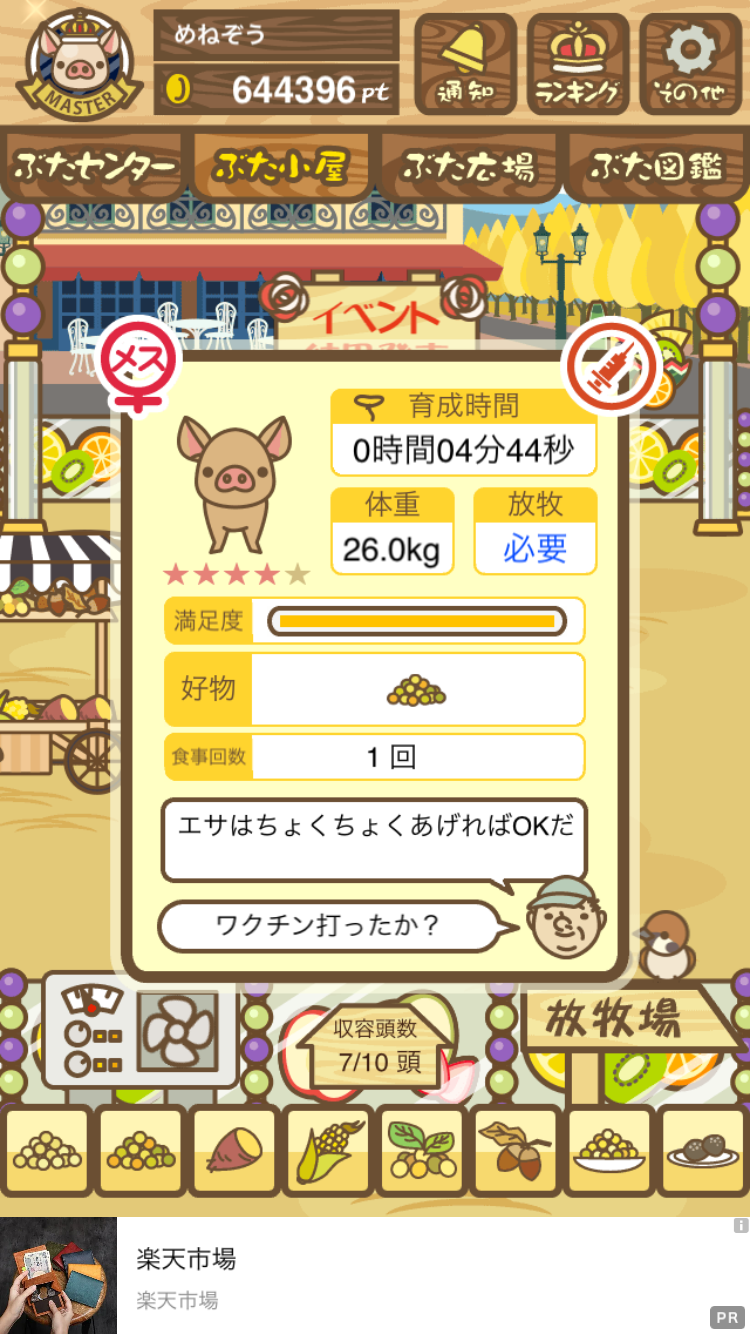
Task: Go to the ぶた広場 tab
Action: coord(469,166)
